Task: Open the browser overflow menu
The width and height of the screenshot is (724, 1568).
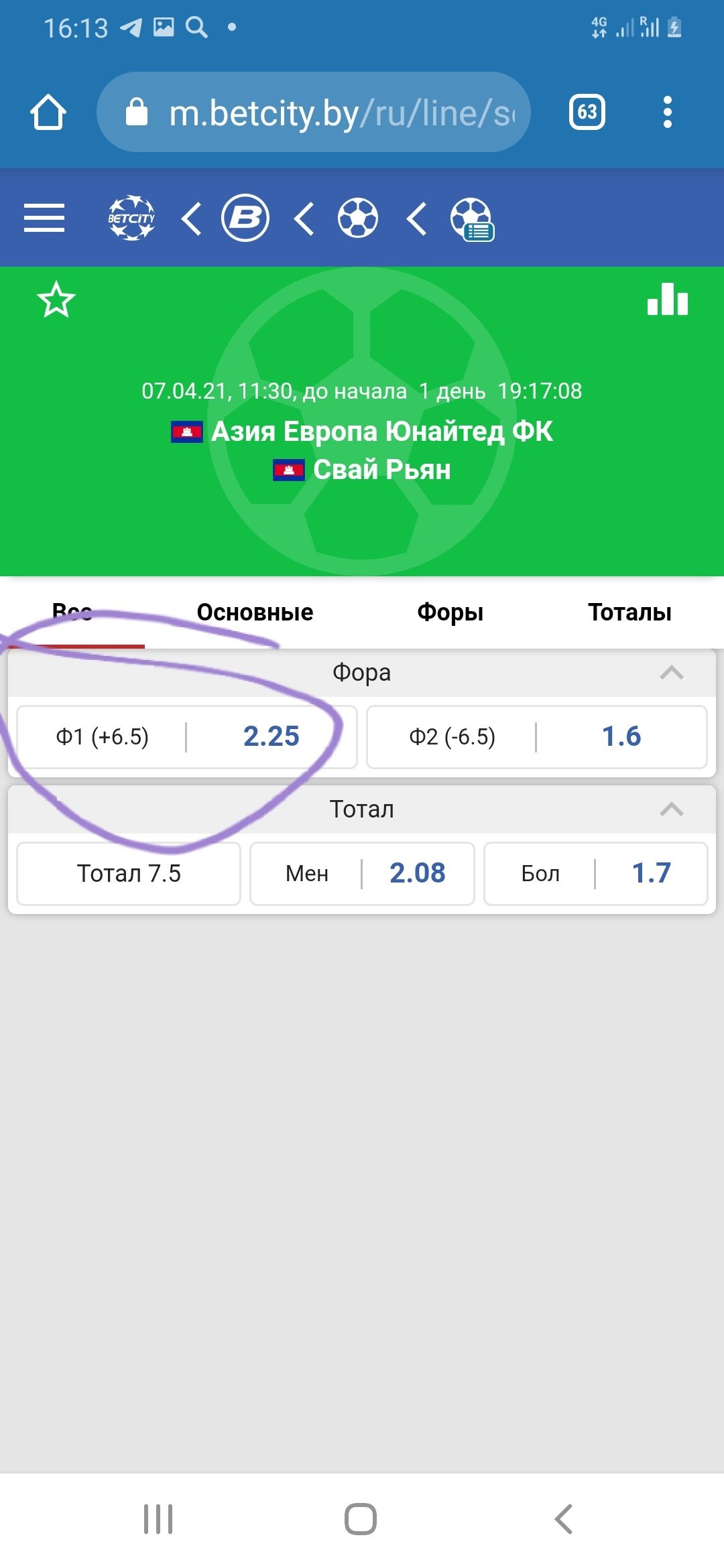Action: [x=666, y=112]
